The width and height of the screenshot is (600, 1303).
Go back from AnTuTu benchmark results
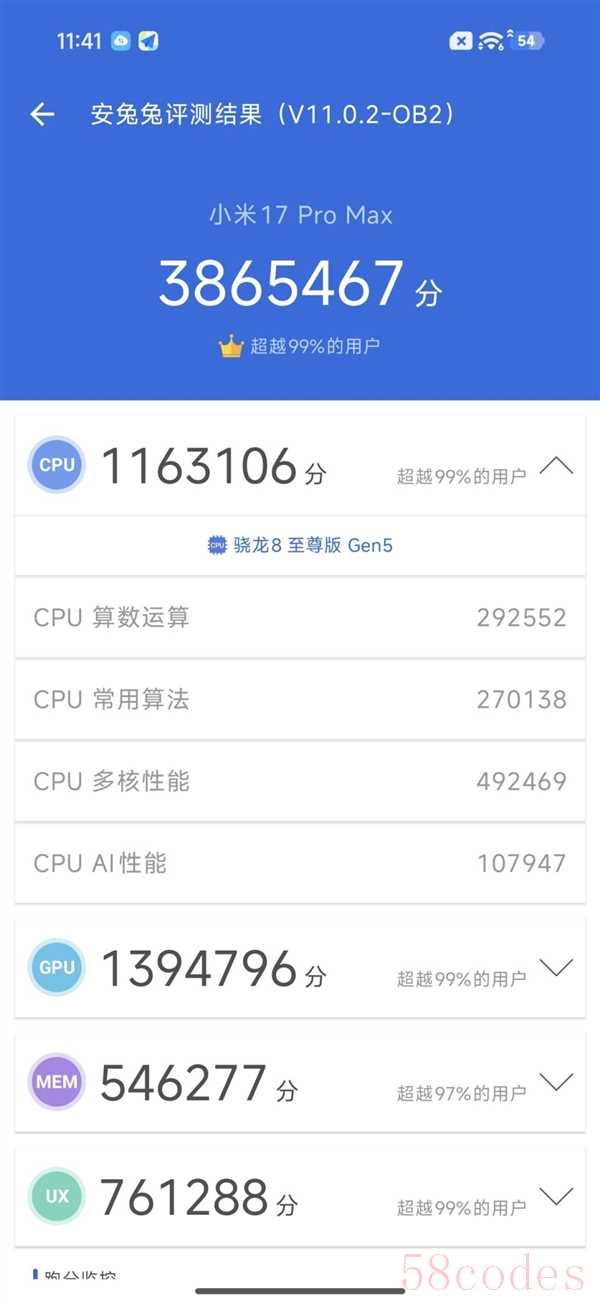(42, 114)
